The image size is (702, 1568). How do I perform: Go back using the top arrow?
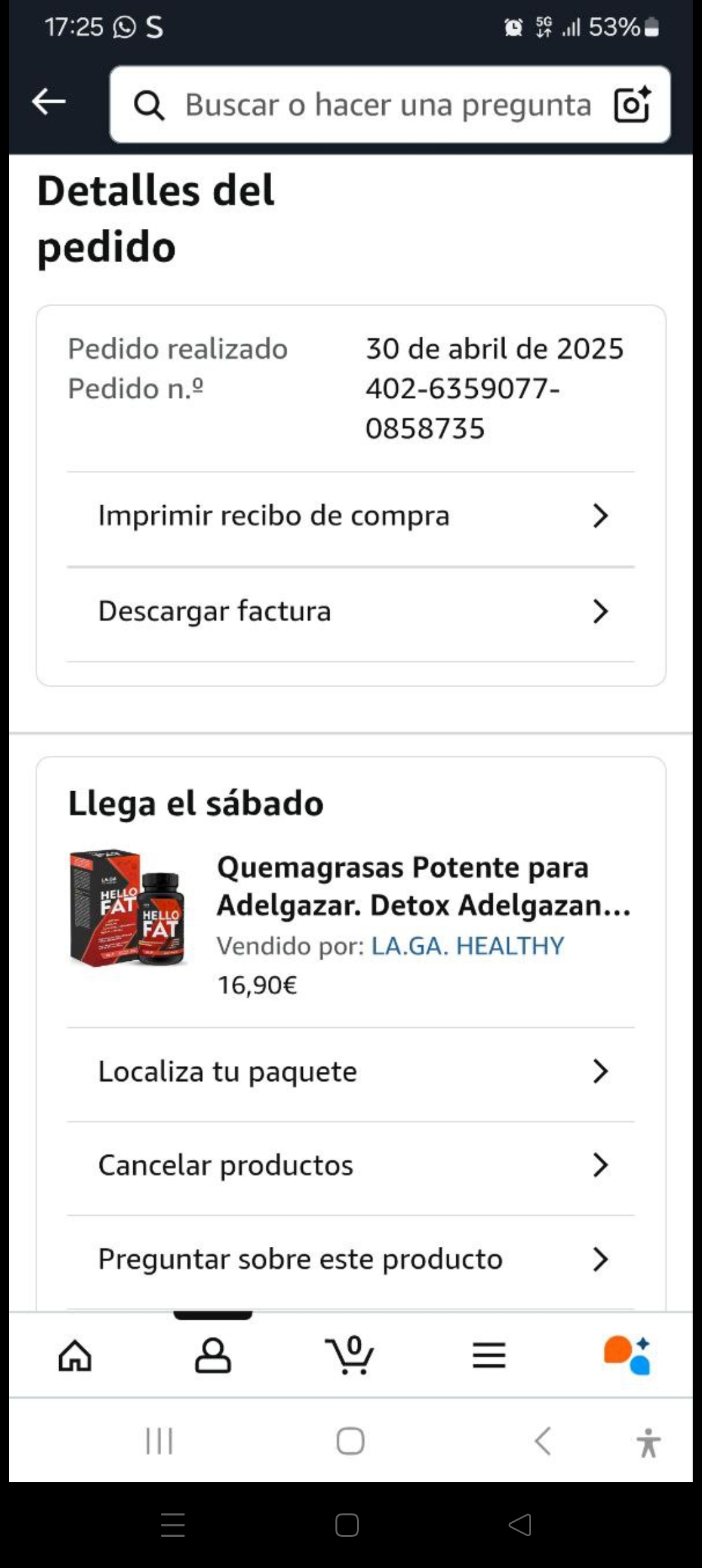[49, 102]
